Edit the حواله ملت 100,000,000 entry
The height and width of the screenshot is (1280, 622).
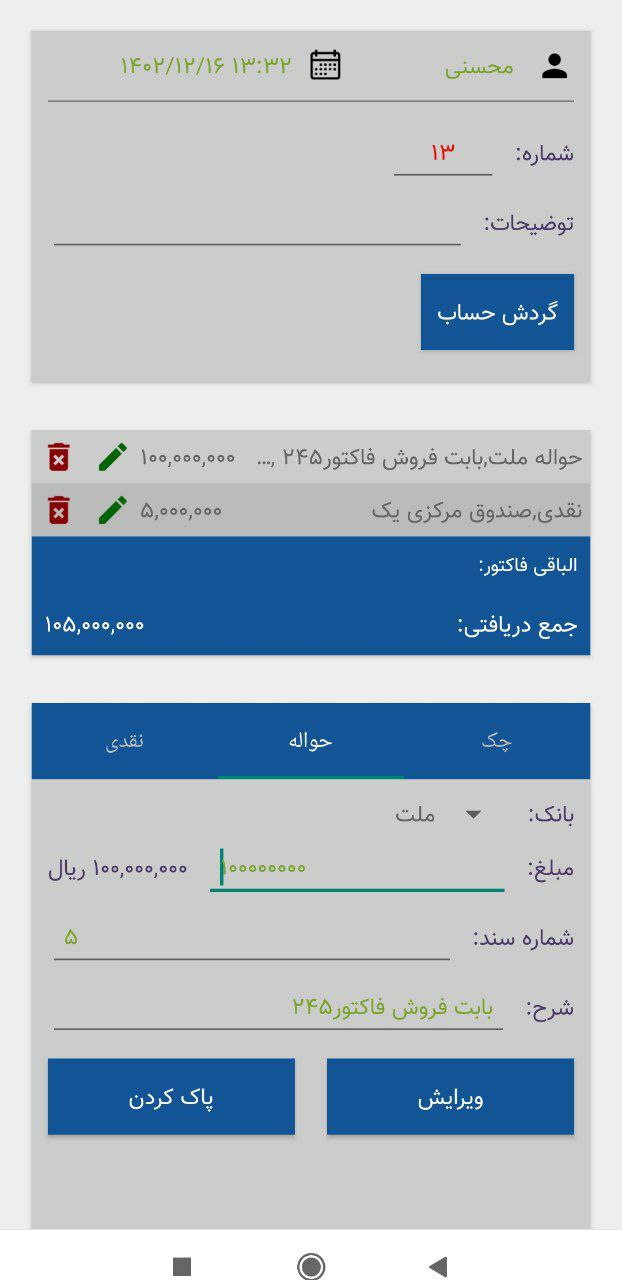(x=113, y=457)
